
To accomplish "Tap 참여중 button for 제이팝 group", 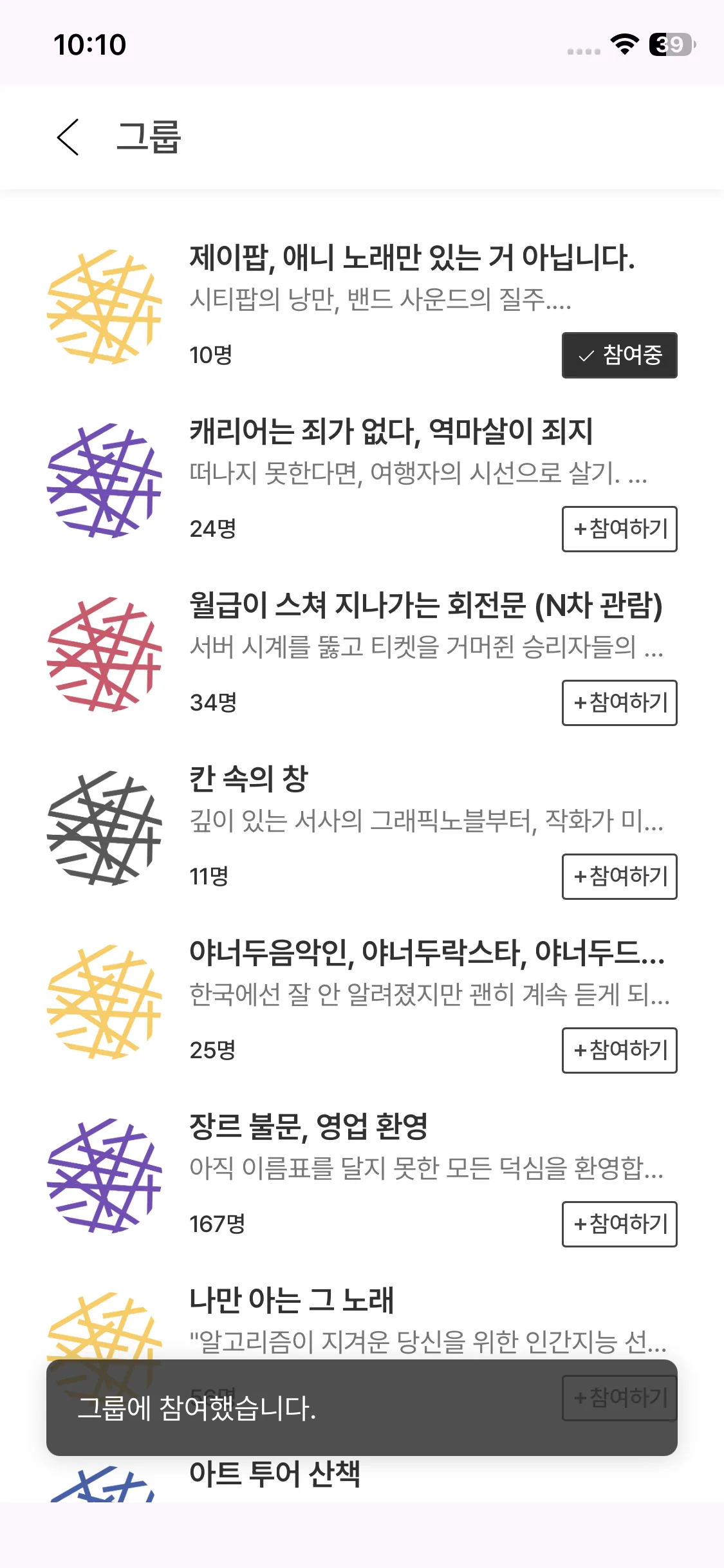I will pyautogui.click(x=619, y=355).
